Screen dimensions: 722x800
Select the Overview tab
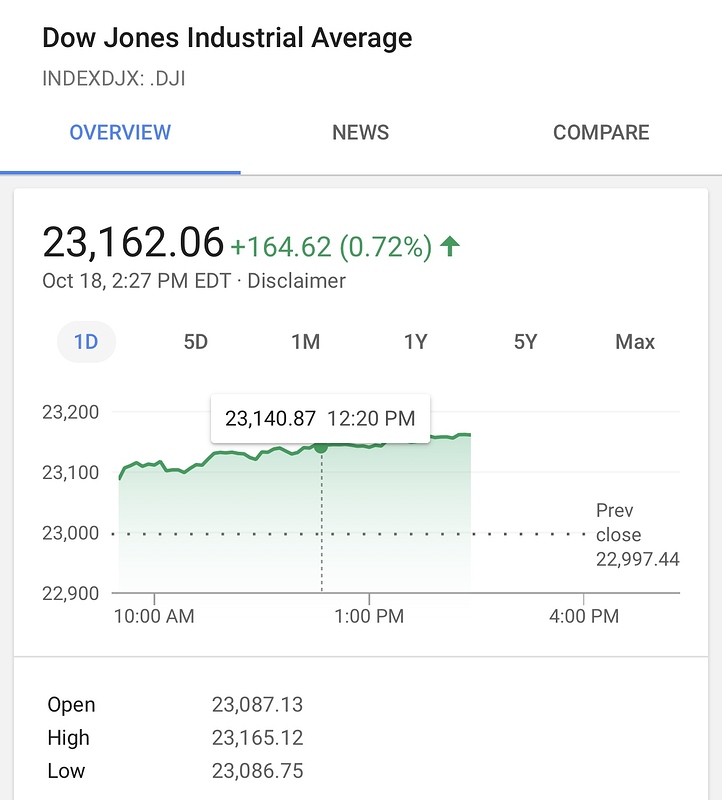(120, 133)
